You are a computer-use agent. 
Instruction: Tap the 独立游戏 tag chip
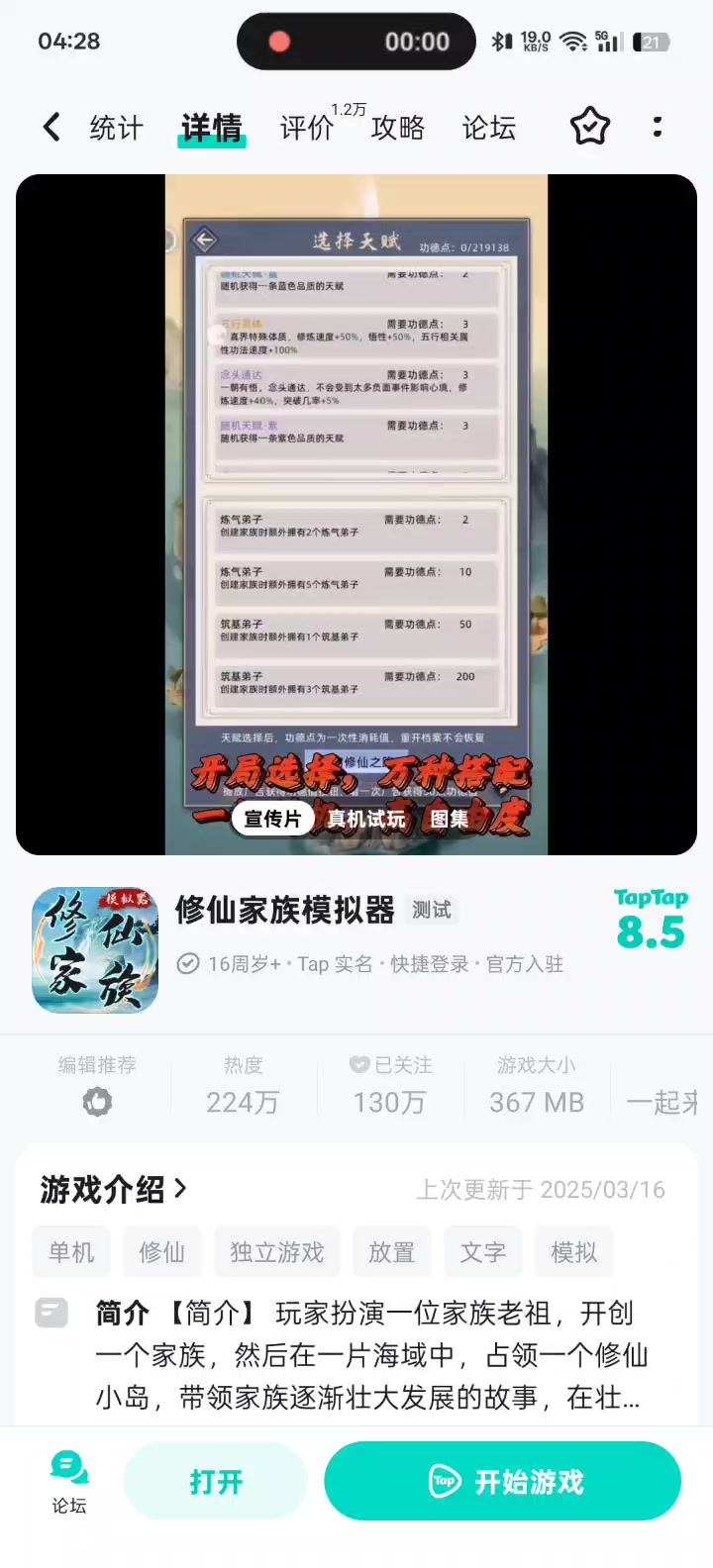[x=277, y=1252]
